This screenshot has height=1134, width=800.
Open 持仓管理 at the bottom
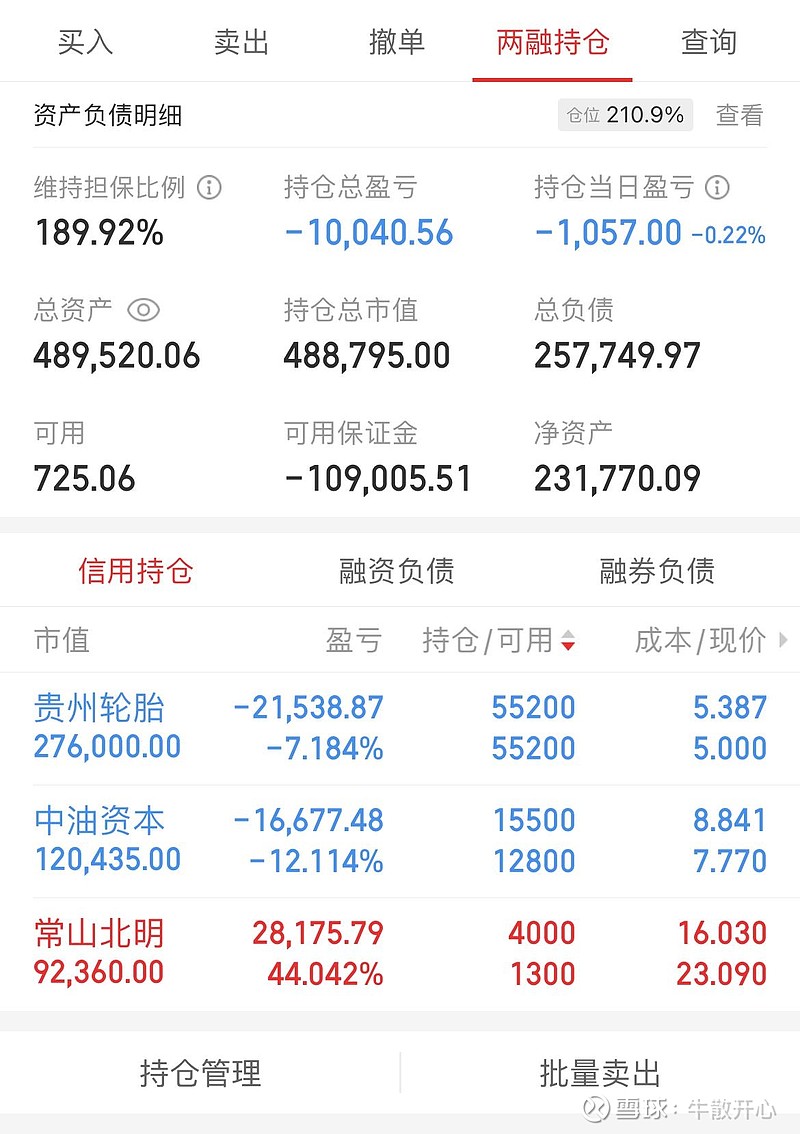coord(200,1073)
